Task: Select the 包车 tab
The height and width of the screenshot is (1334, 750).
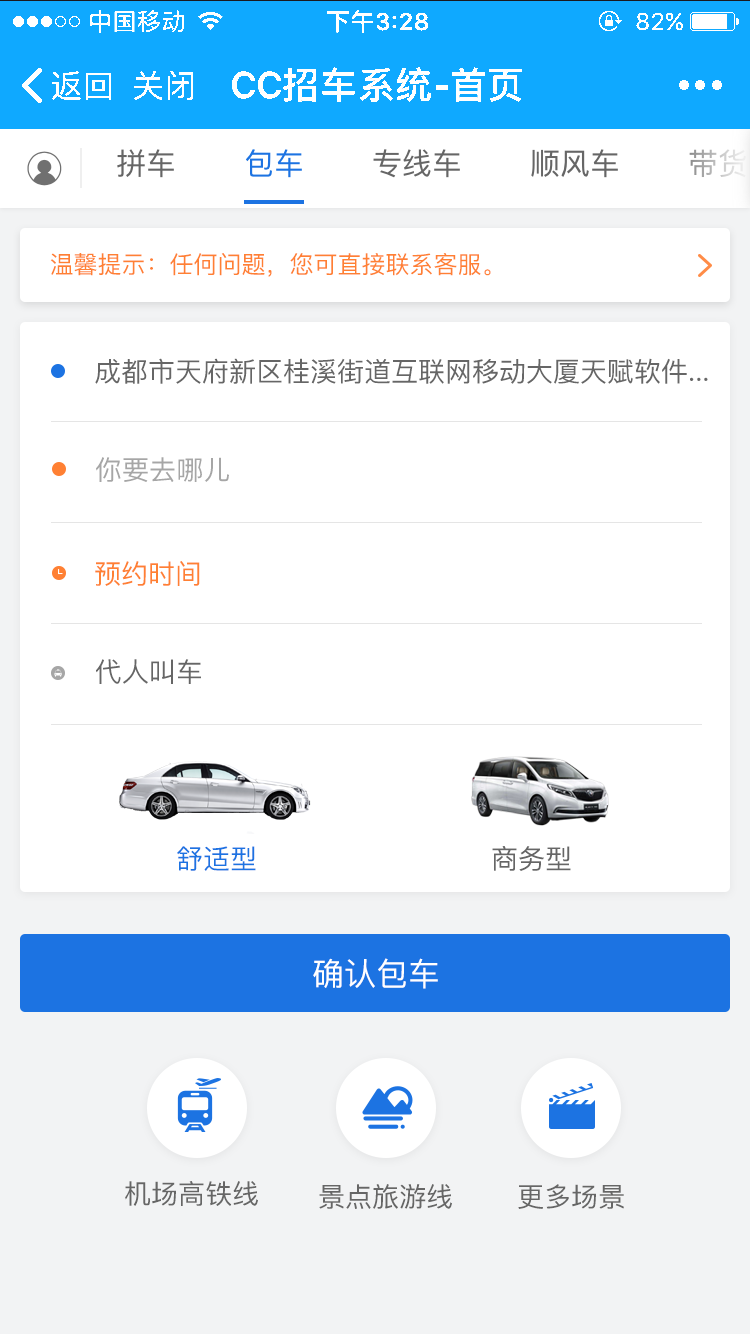Action: click(x=274, y=164)
